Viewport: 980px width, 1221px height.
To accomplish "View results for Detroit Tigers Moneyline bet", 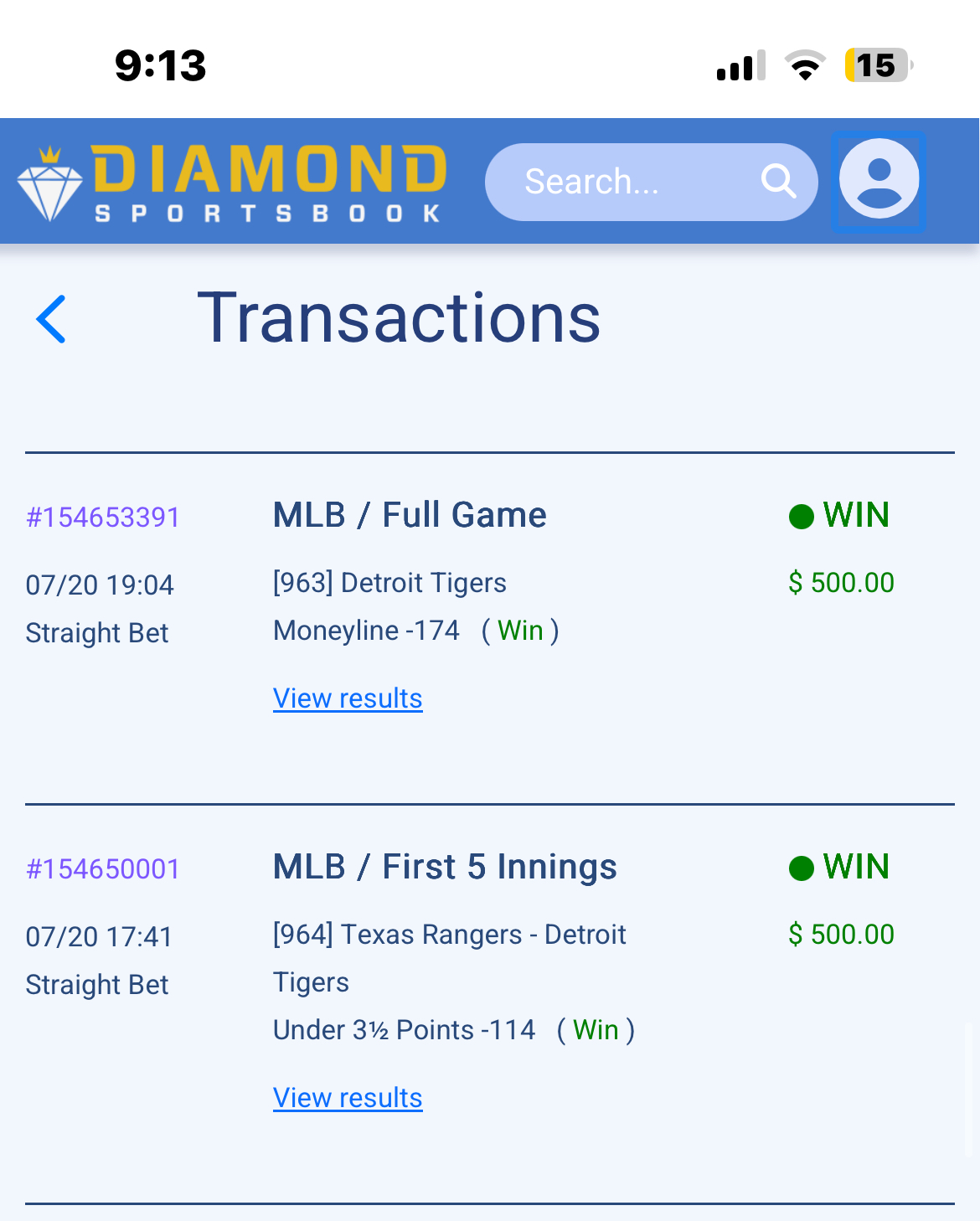I will pos(348,698).
